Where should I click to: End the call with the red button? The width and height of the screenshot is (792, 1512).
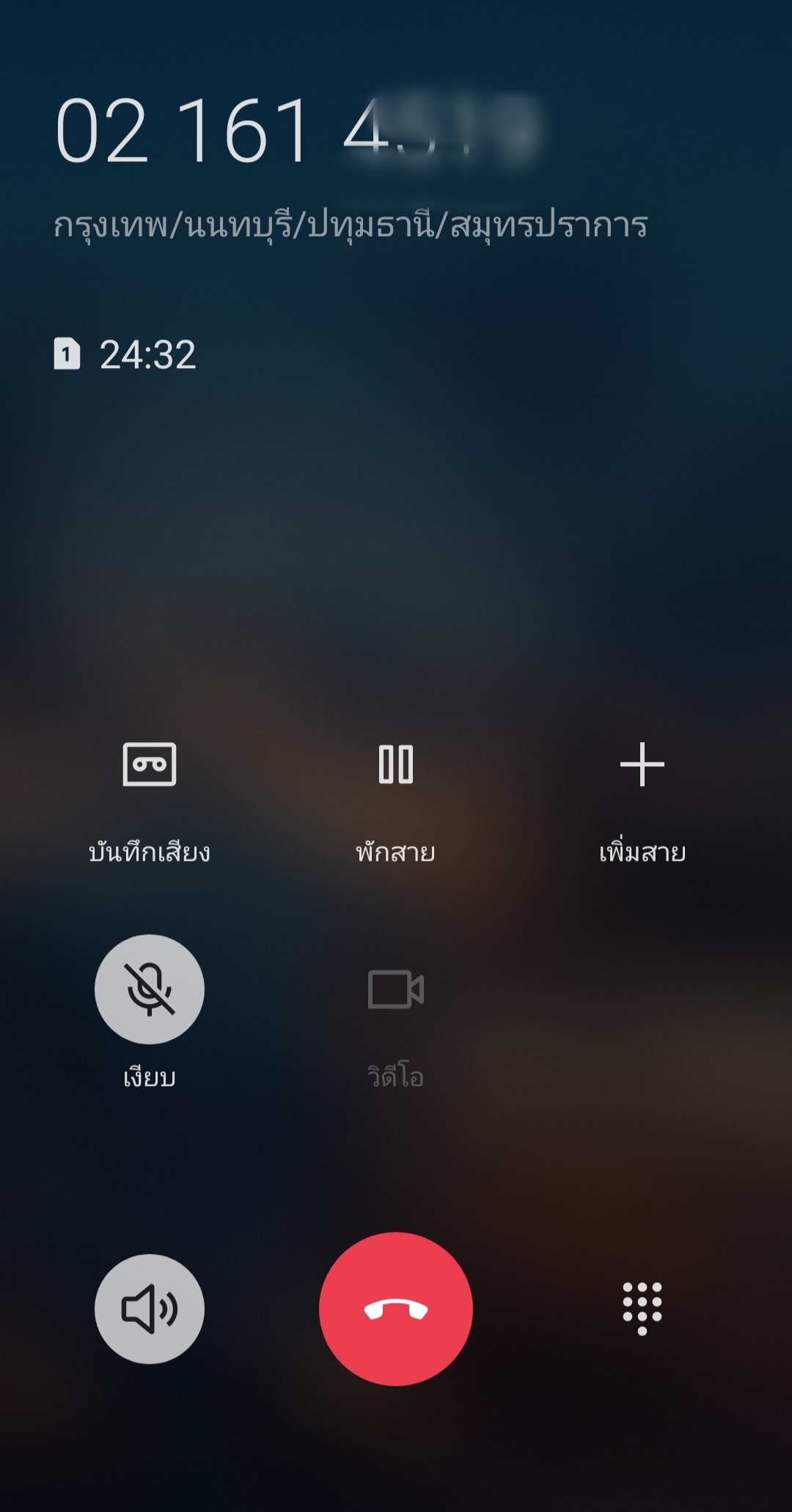click(396, 1309)
